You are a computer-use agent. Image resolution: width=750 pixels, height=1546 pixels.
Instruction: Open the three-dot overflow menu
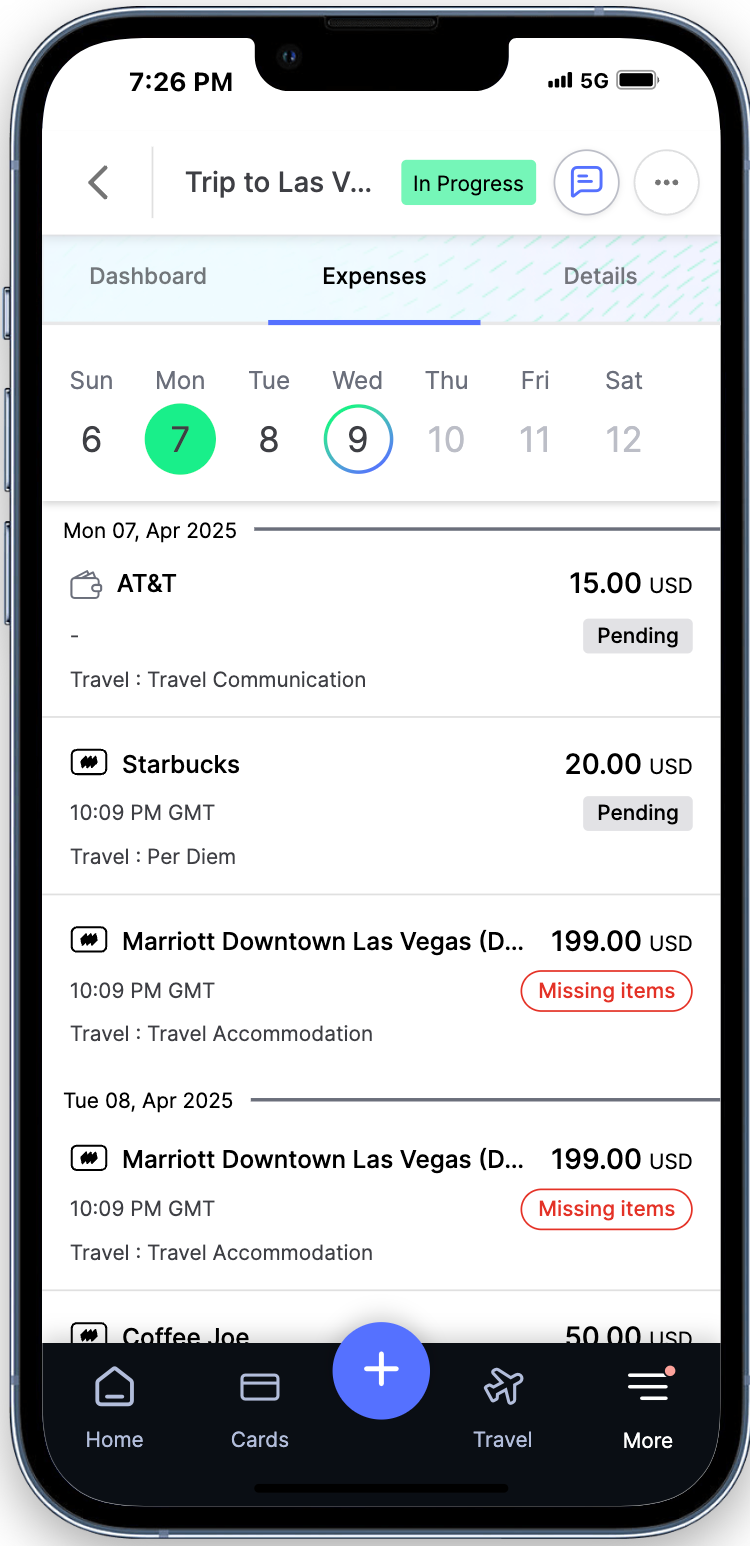click(666, 183)
